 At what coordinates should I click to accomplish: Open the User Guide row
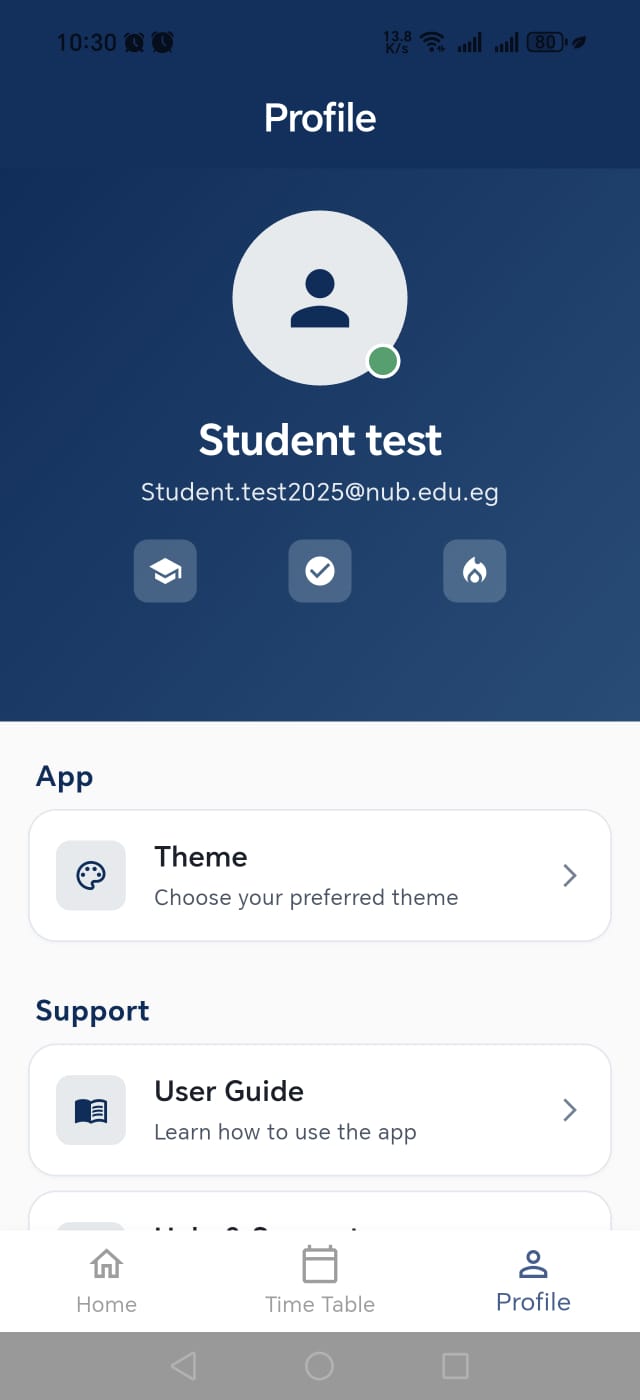tap(320, 1110)
